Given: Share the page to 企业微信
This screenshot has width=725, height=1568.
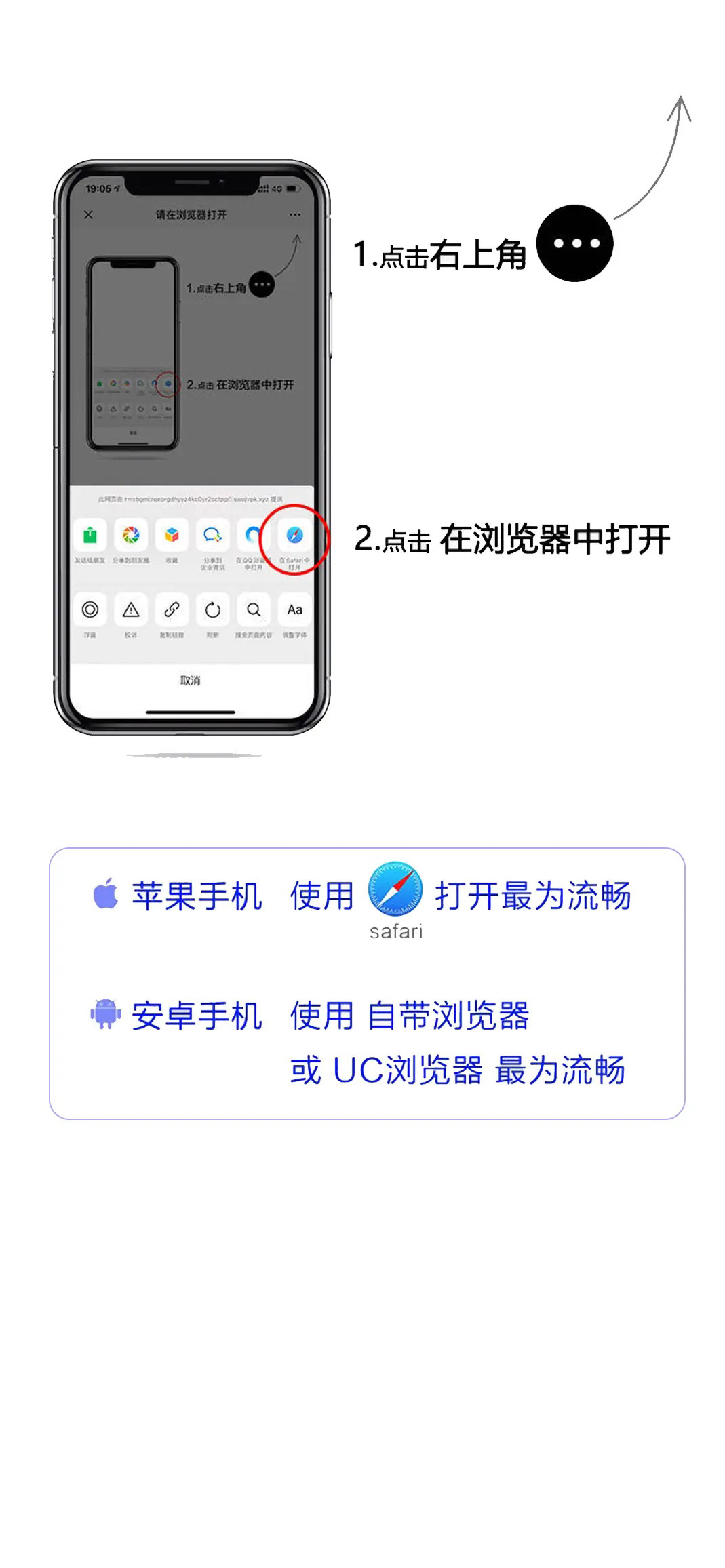Looking at the screenshot, I should coord(212,536).
